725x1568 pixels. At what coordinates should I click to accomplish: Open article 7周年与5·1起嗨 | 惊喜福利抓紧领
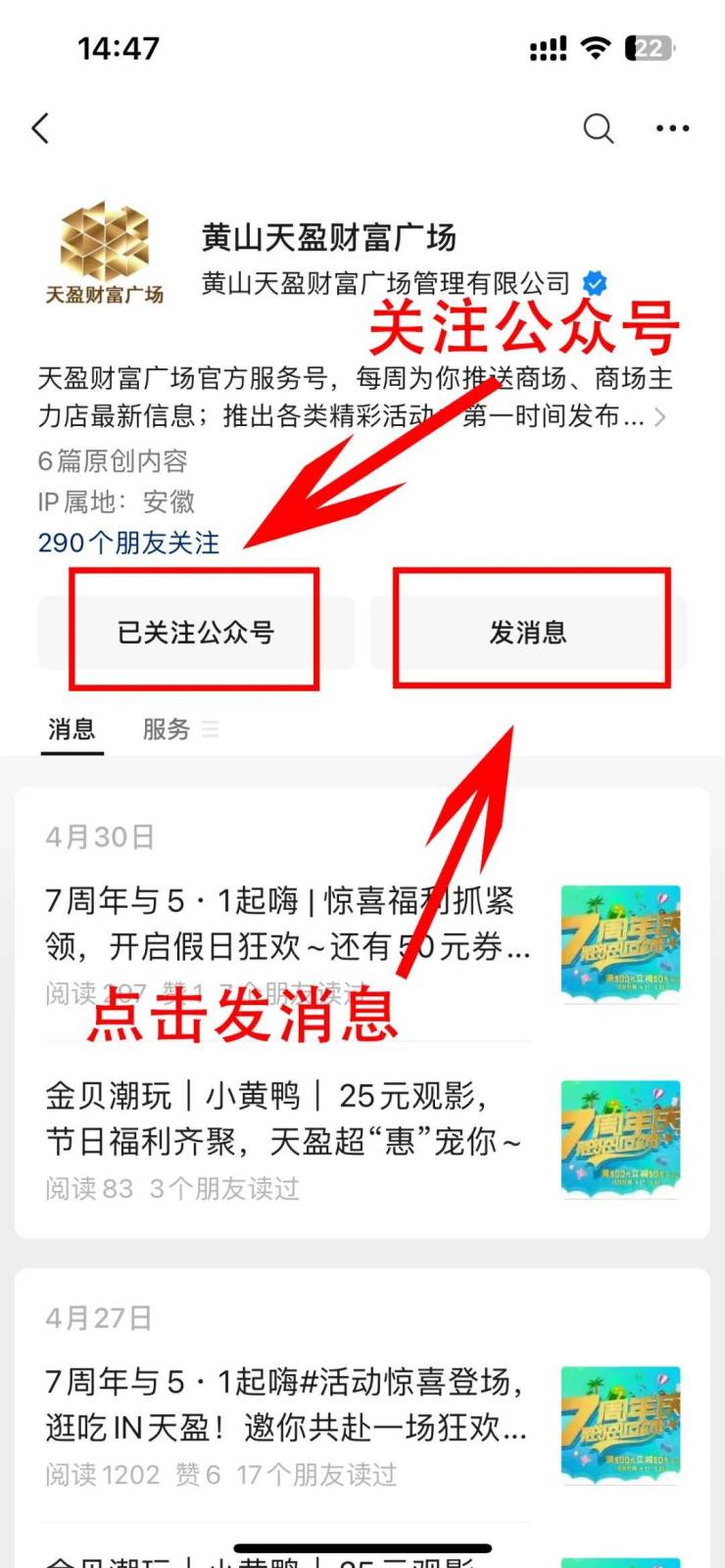tap(288, 923)
